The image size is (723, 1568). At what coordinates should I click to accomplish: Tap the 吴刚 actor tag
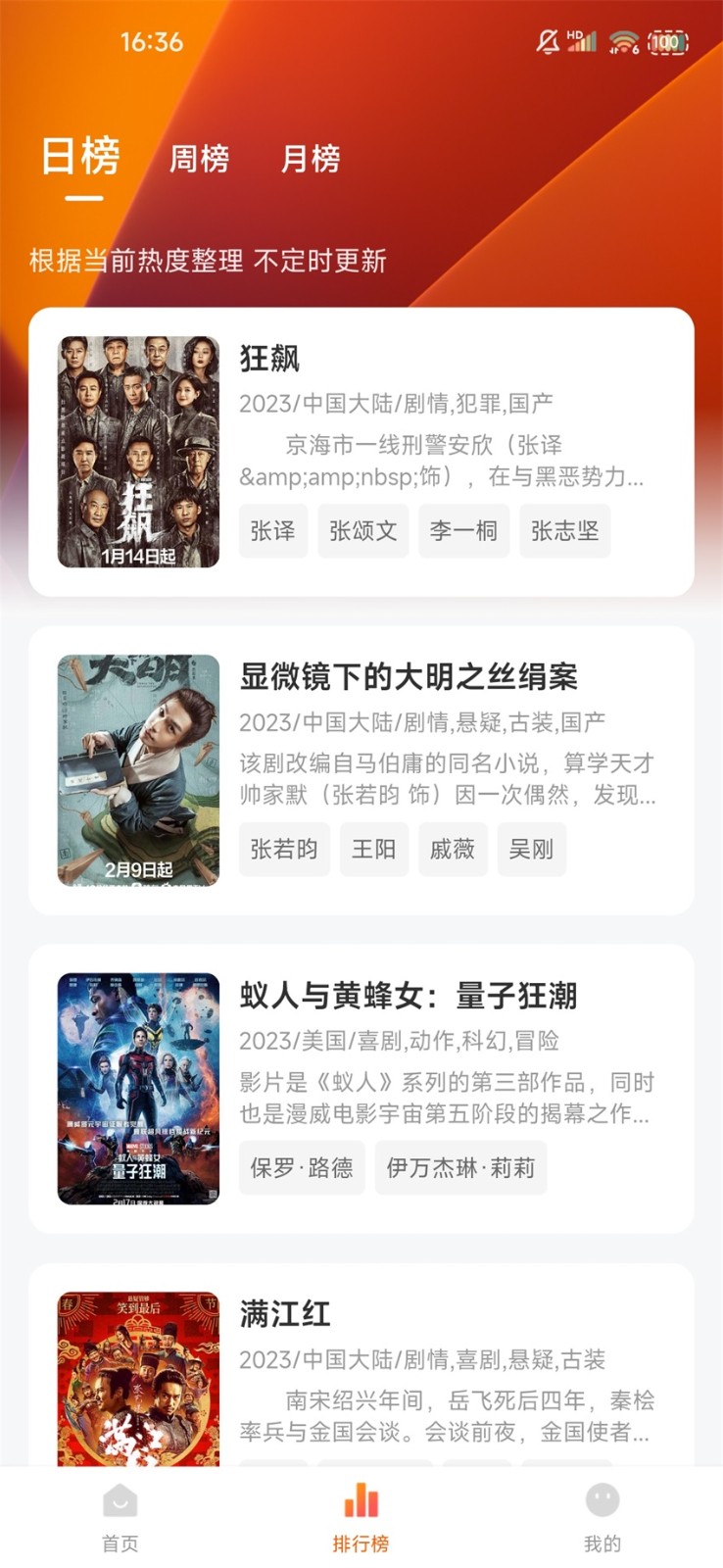tap(531, 850)
